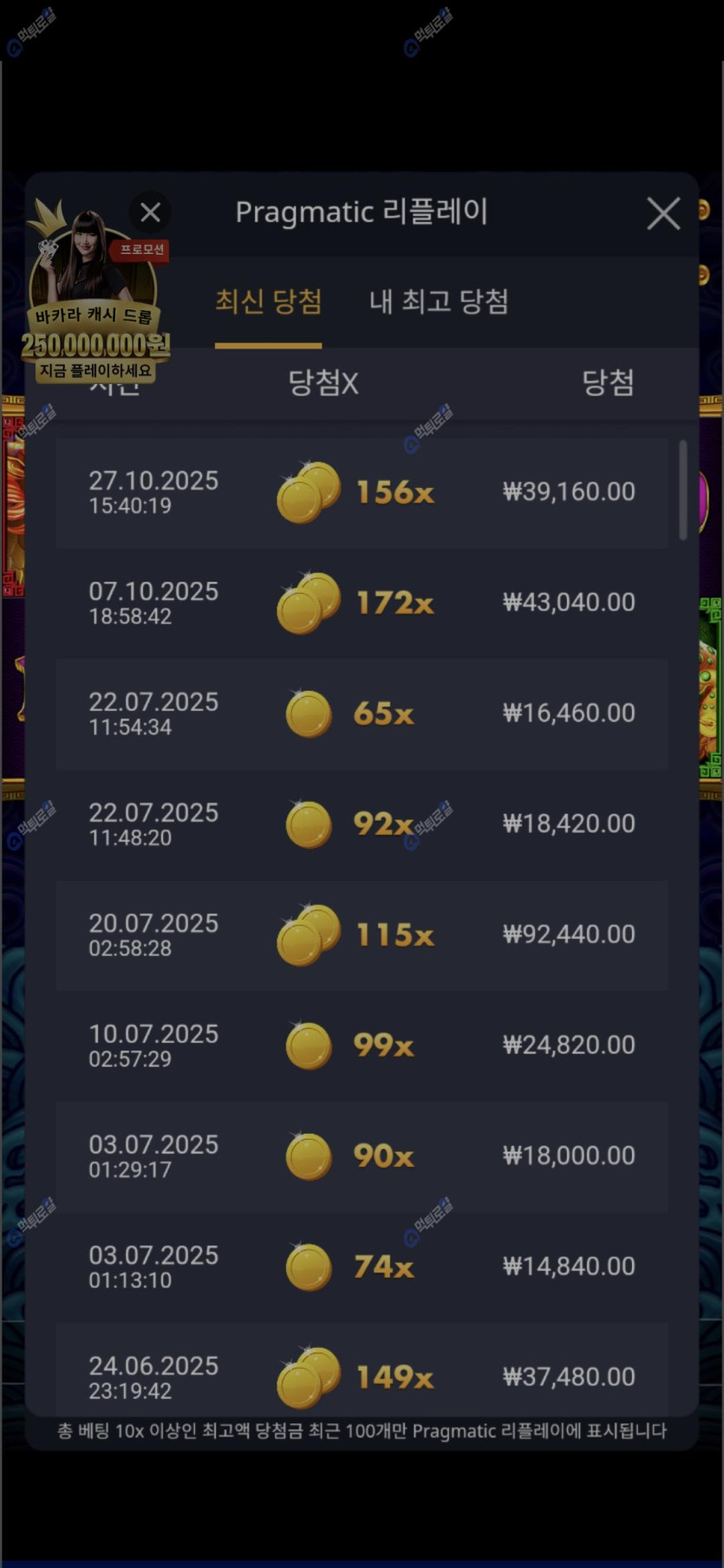View the replay from 22.07.2025 11:48:20
The image size is (724, 1568).
[362, 823]
